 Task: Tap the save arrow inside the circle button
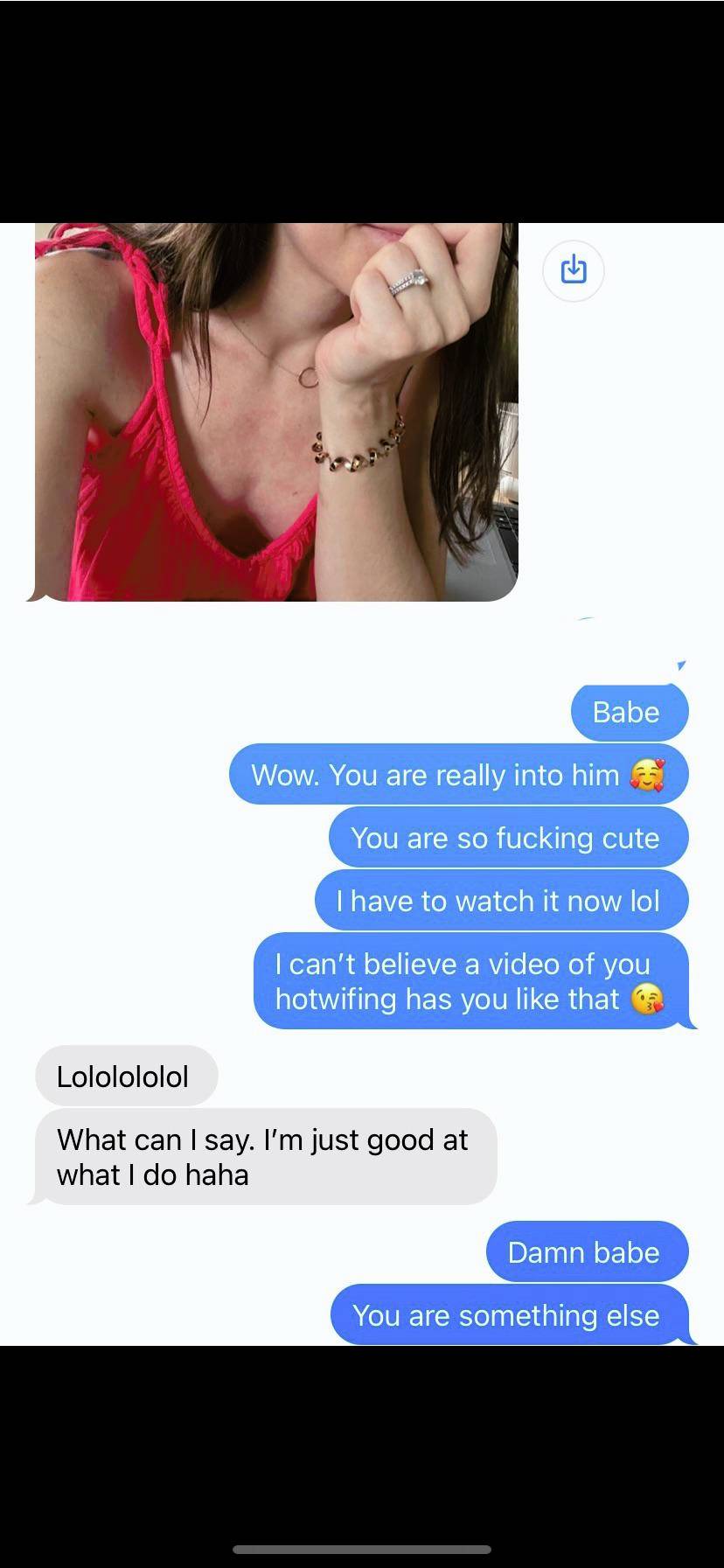tap(573, 271)
